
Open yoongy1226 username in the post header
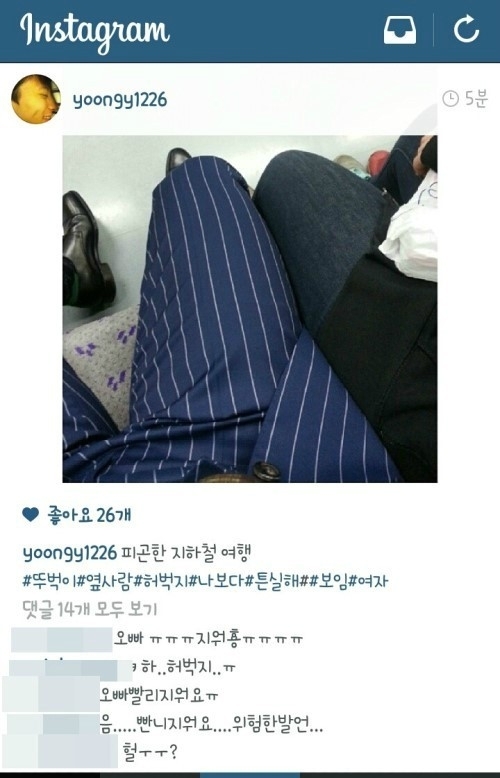click(120, 100)
